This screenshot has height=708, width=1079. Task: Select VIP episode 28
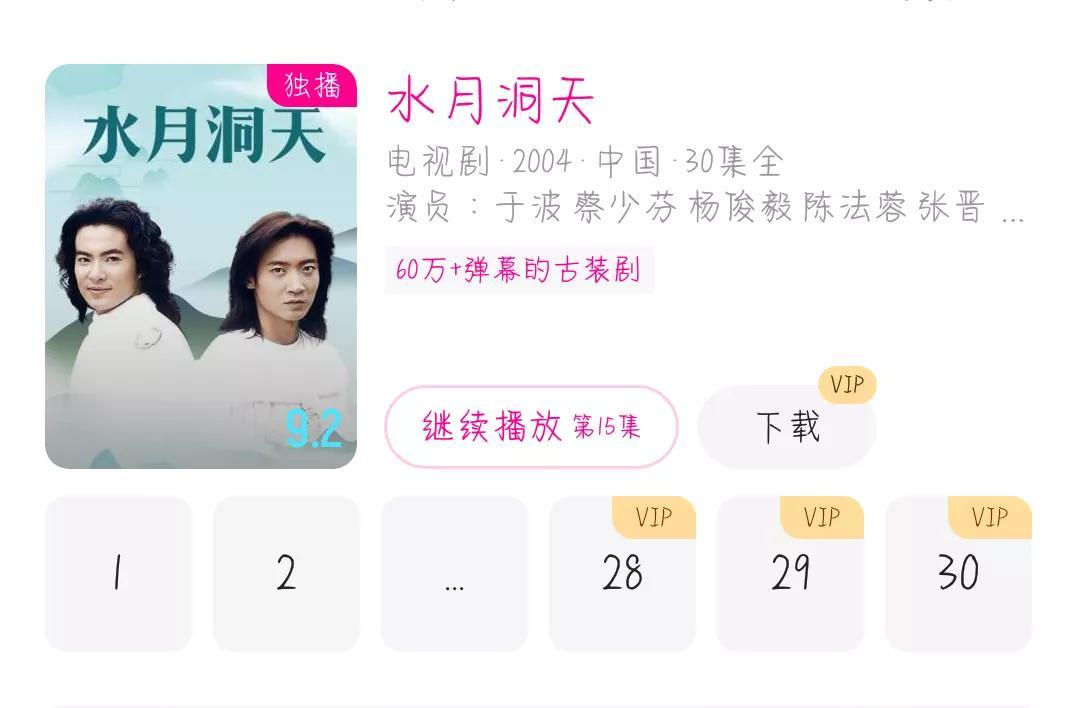(x=622, y=574)
